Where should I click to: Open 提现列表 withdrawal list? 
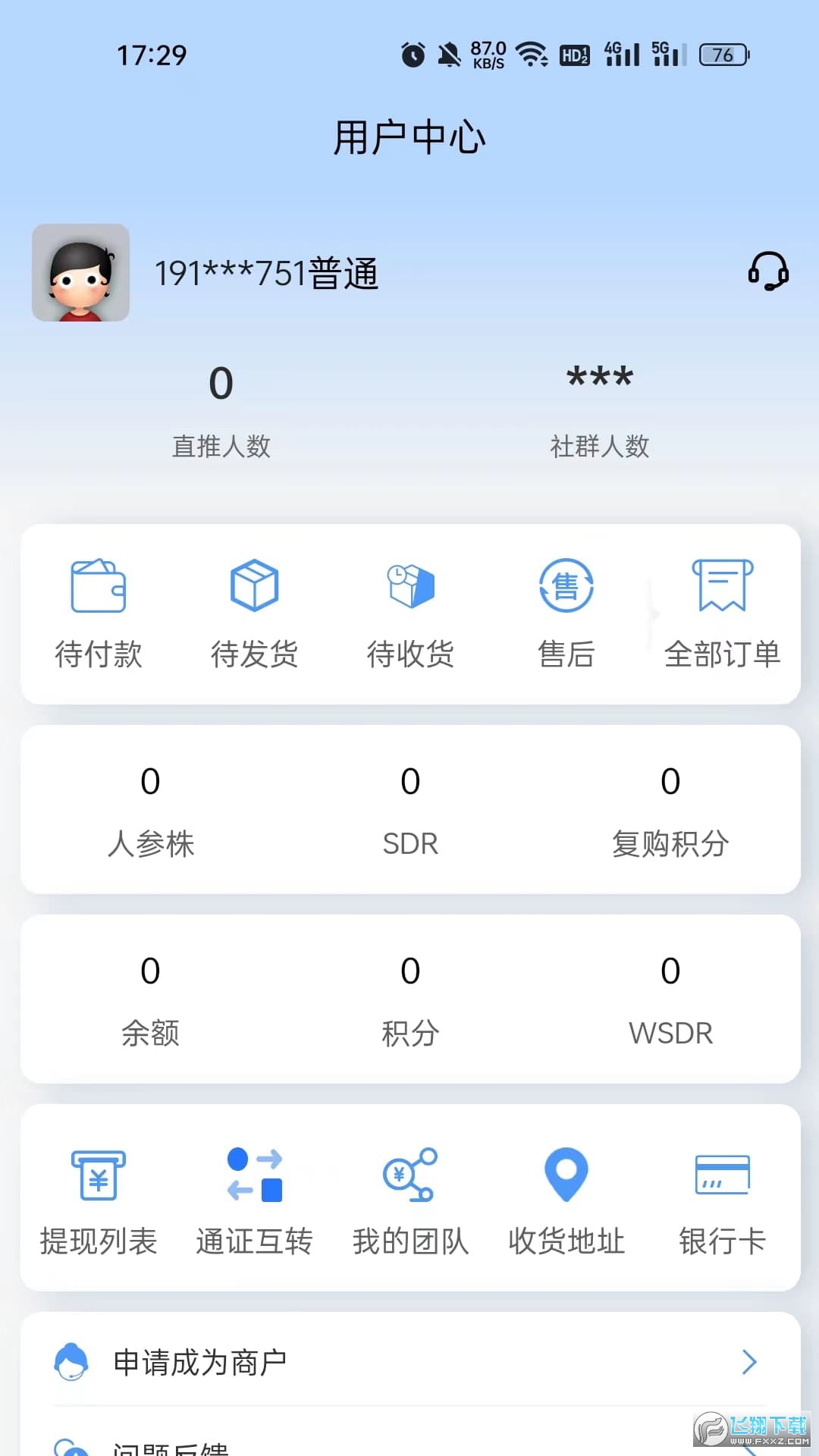tap(99, 1200)
